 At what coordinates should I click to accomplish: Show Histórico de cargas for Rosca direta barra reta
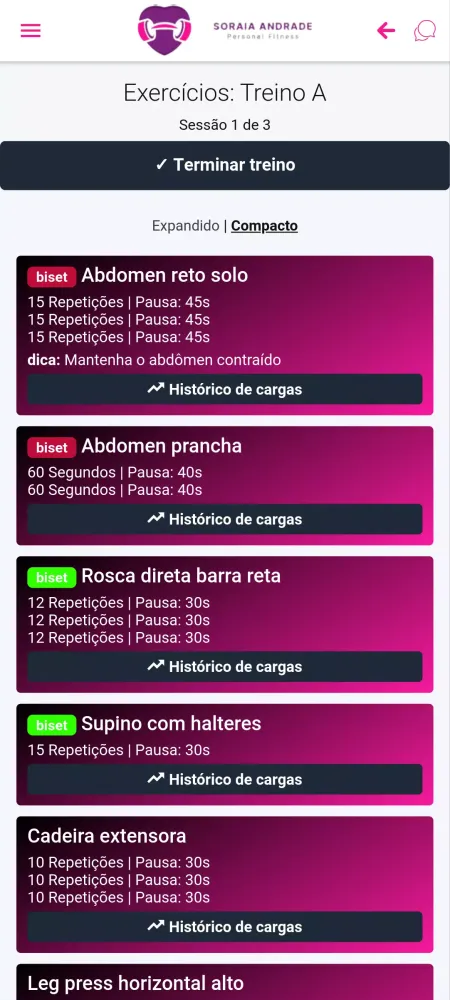(225, 666)
